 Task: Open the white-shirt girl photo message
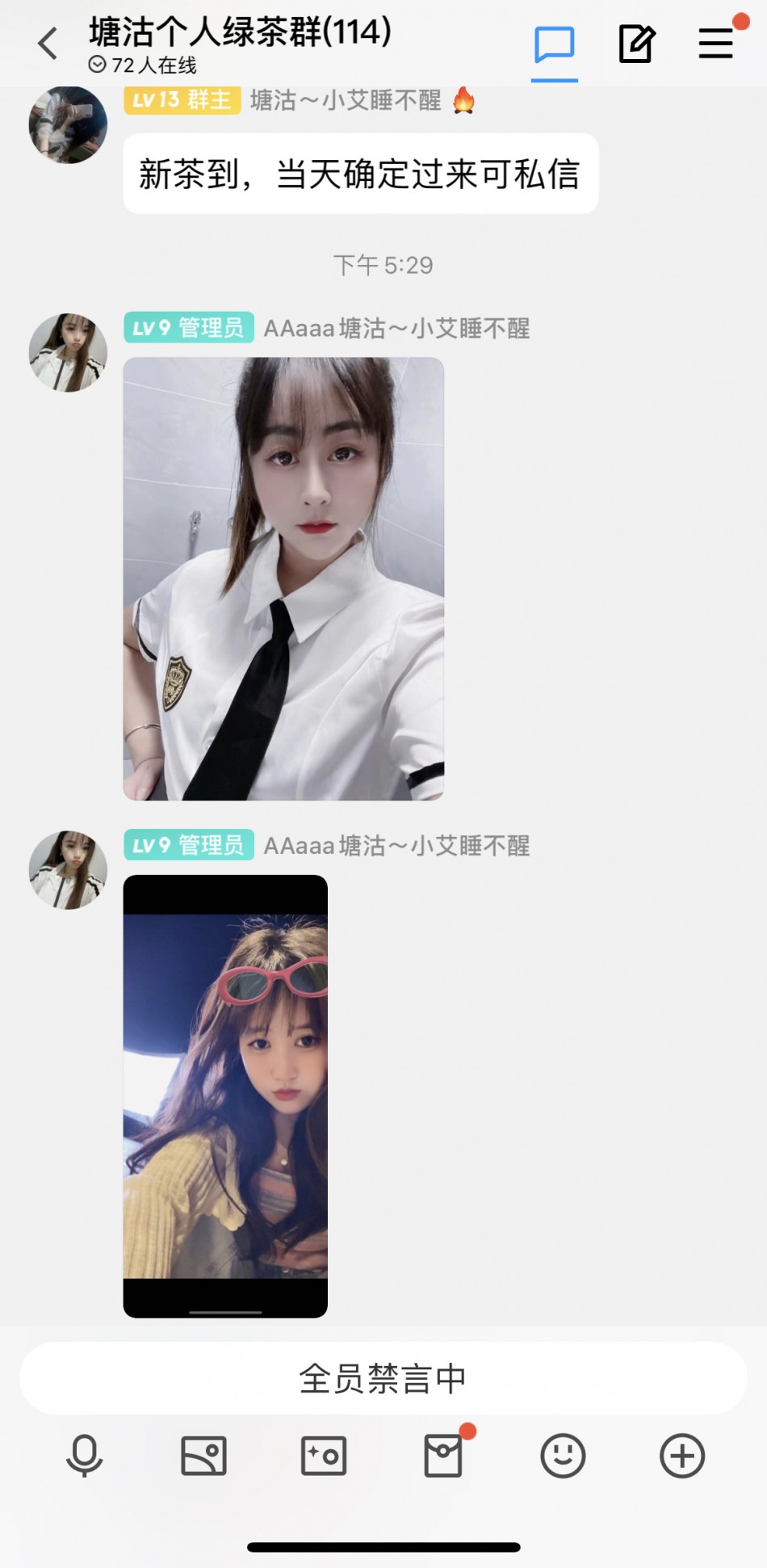[283, 578]
